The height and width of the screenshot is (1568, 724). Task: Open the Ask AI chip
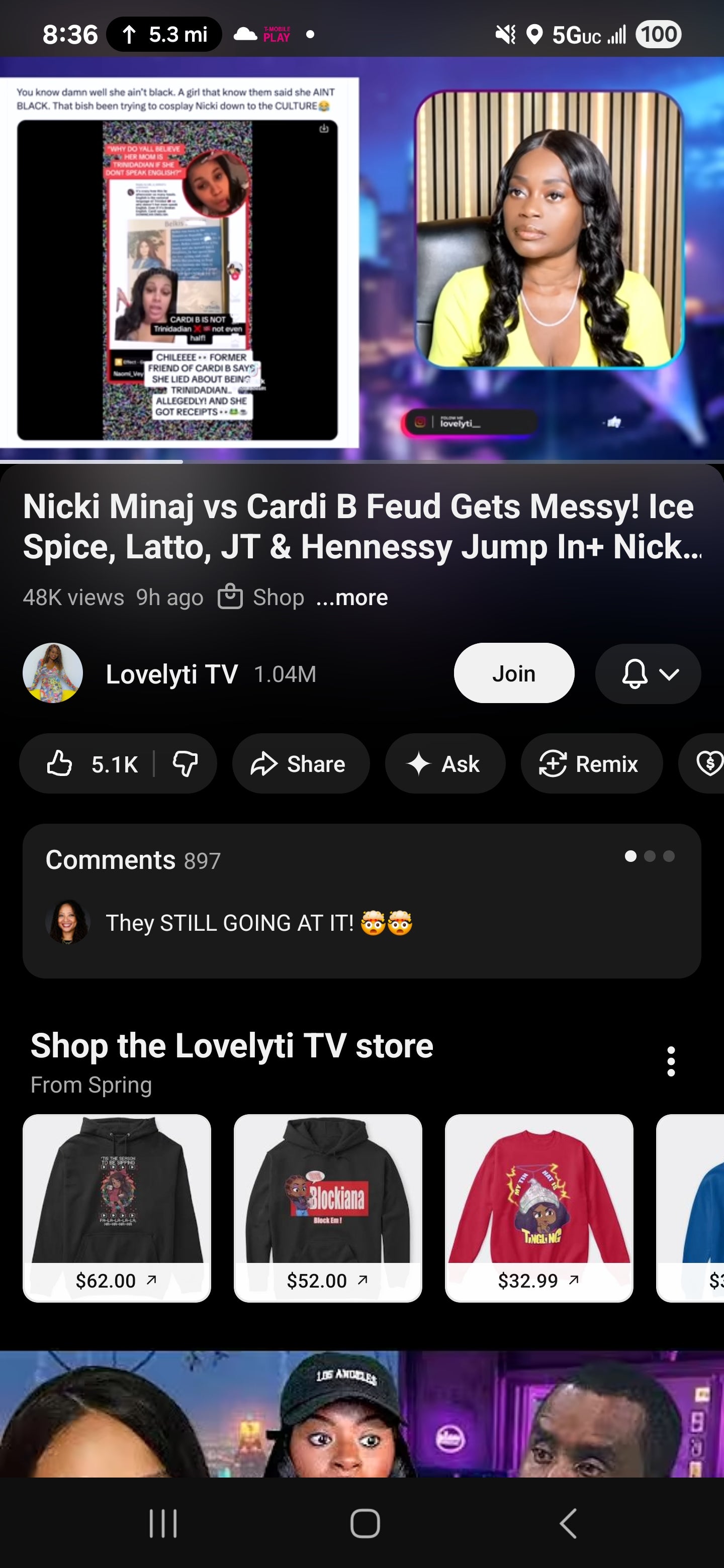[445, 763]
